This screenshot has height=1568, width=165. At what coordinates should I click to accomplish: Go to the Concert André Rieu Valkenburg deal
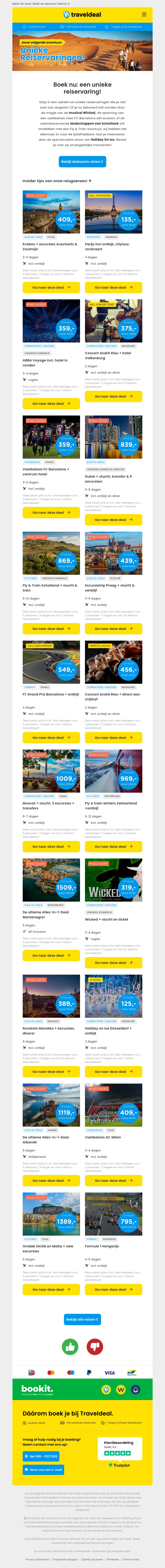(x=113, y=396)
